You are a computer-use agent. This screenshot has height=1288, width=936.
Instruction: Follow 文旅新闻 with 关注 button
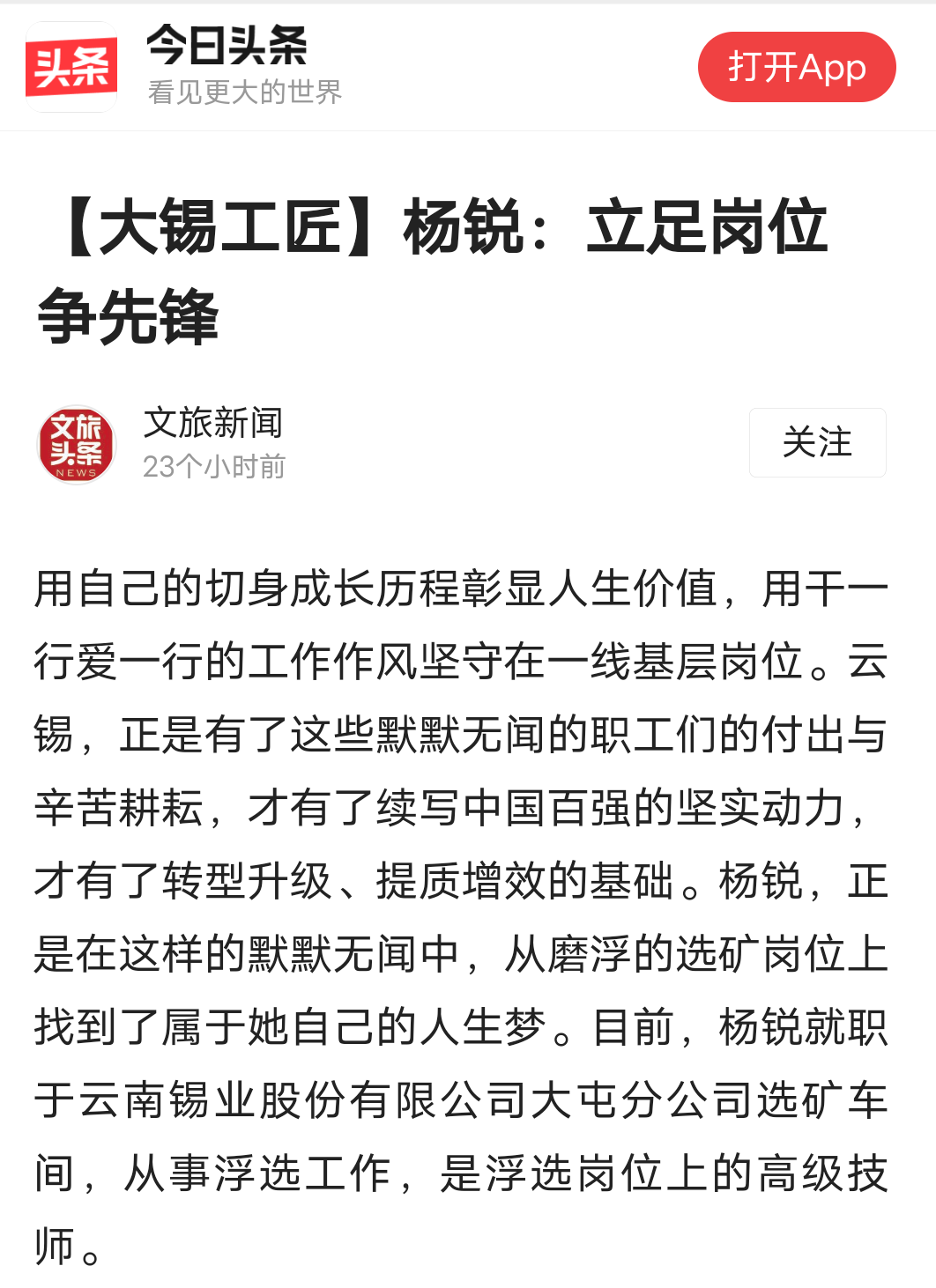point(817,442)
